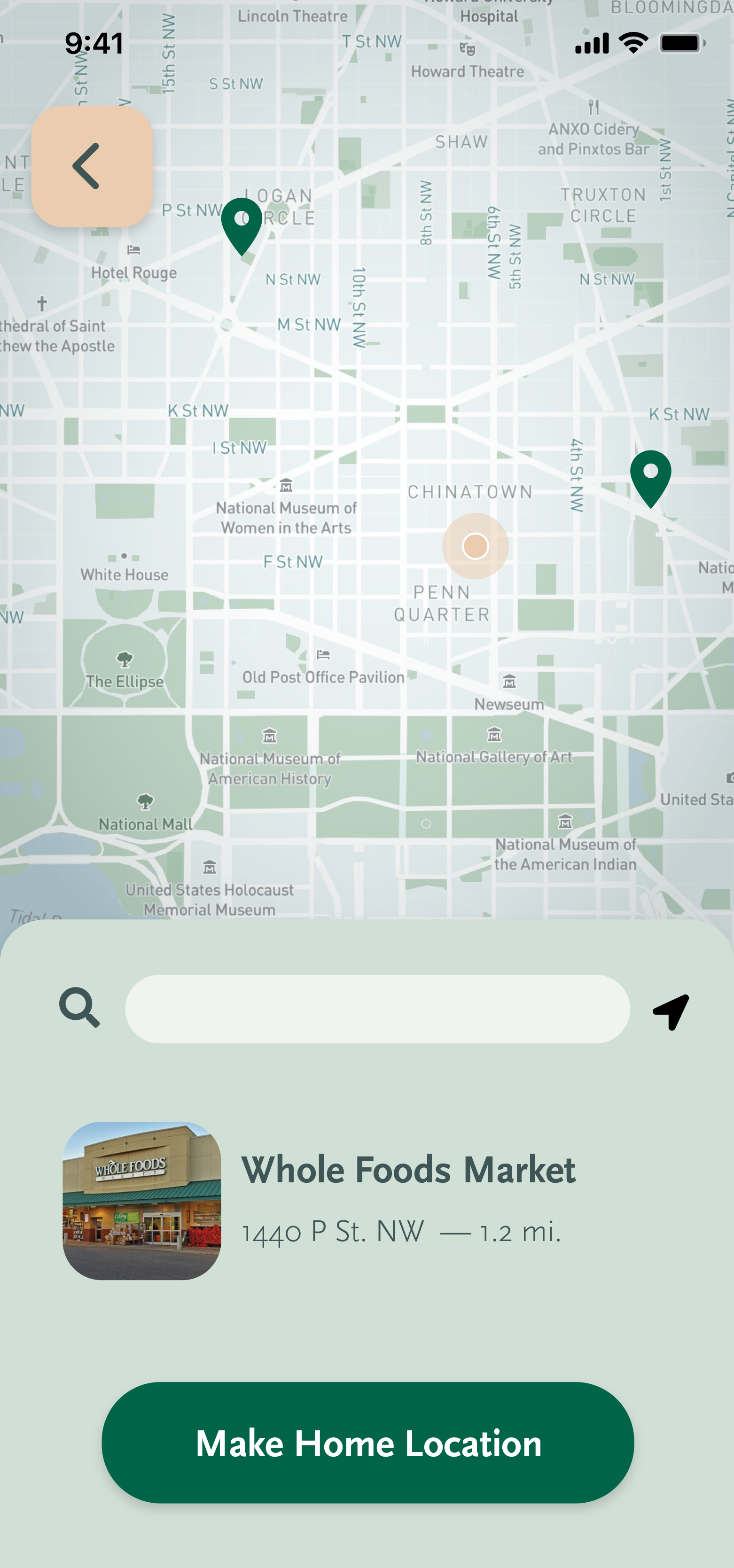Open the Whole Foods Market store photo
Image resolution: width=734 pixels, height=1568 pixels.
pos(142,1200)
